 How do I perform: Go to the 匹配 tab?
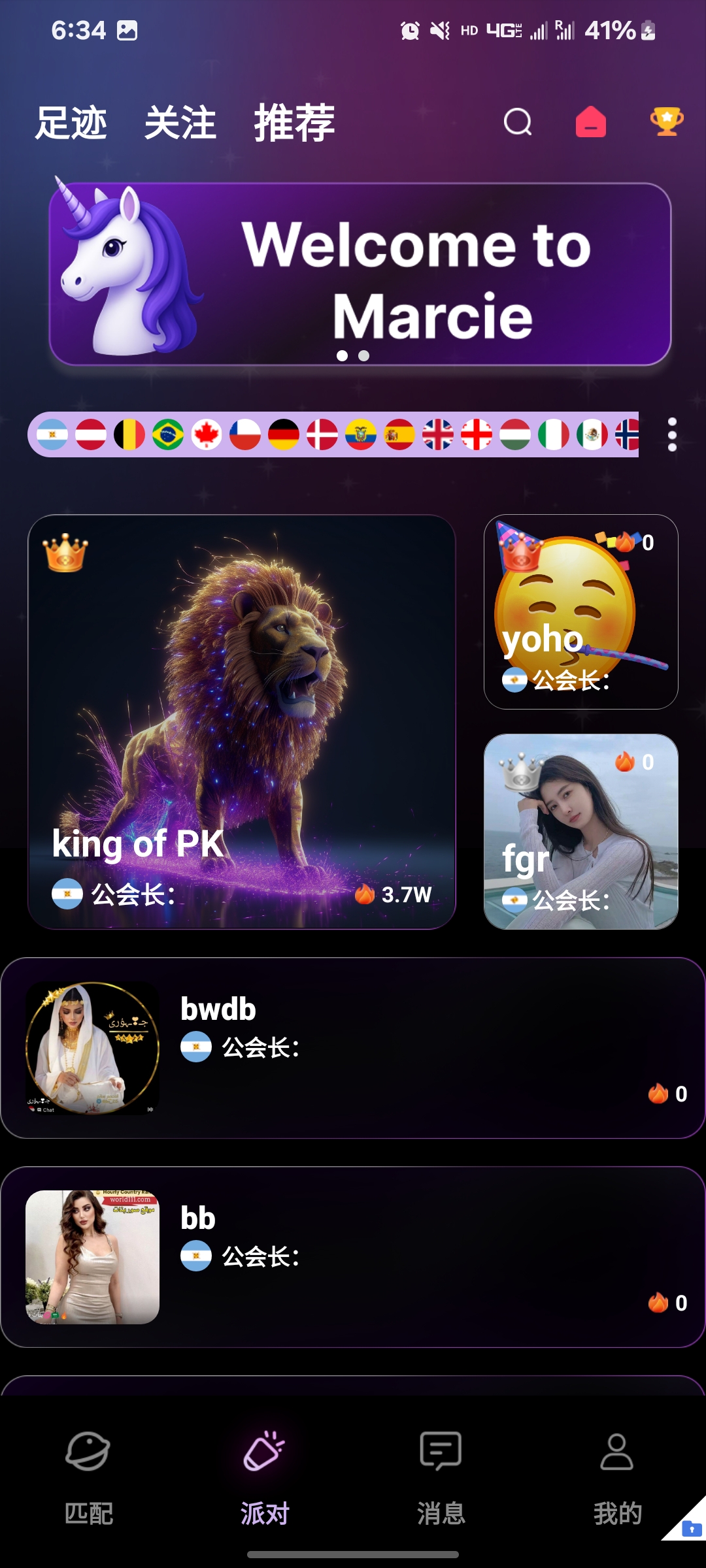tap(88, 1477)
